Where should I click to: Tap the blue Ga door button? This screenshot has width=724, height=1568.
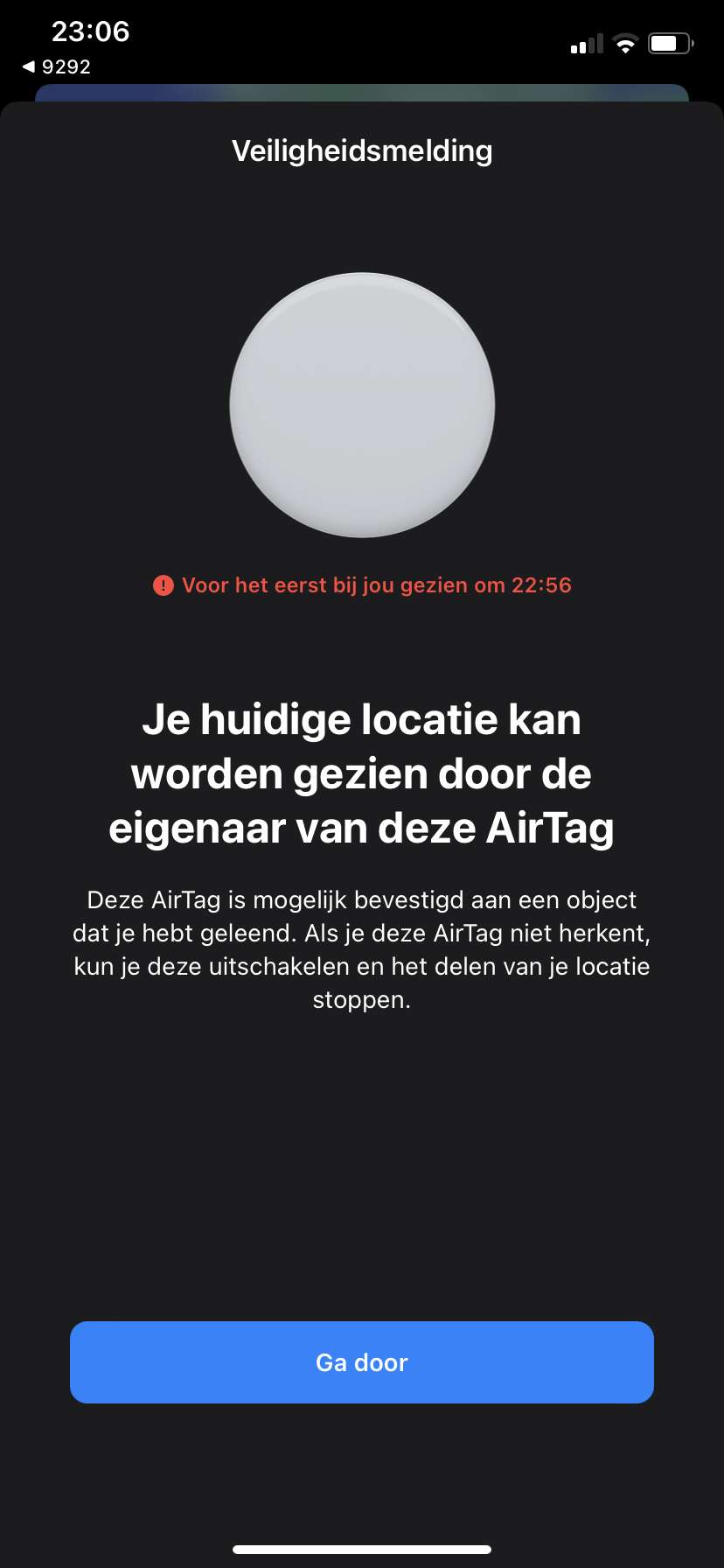click(362, 1362)
